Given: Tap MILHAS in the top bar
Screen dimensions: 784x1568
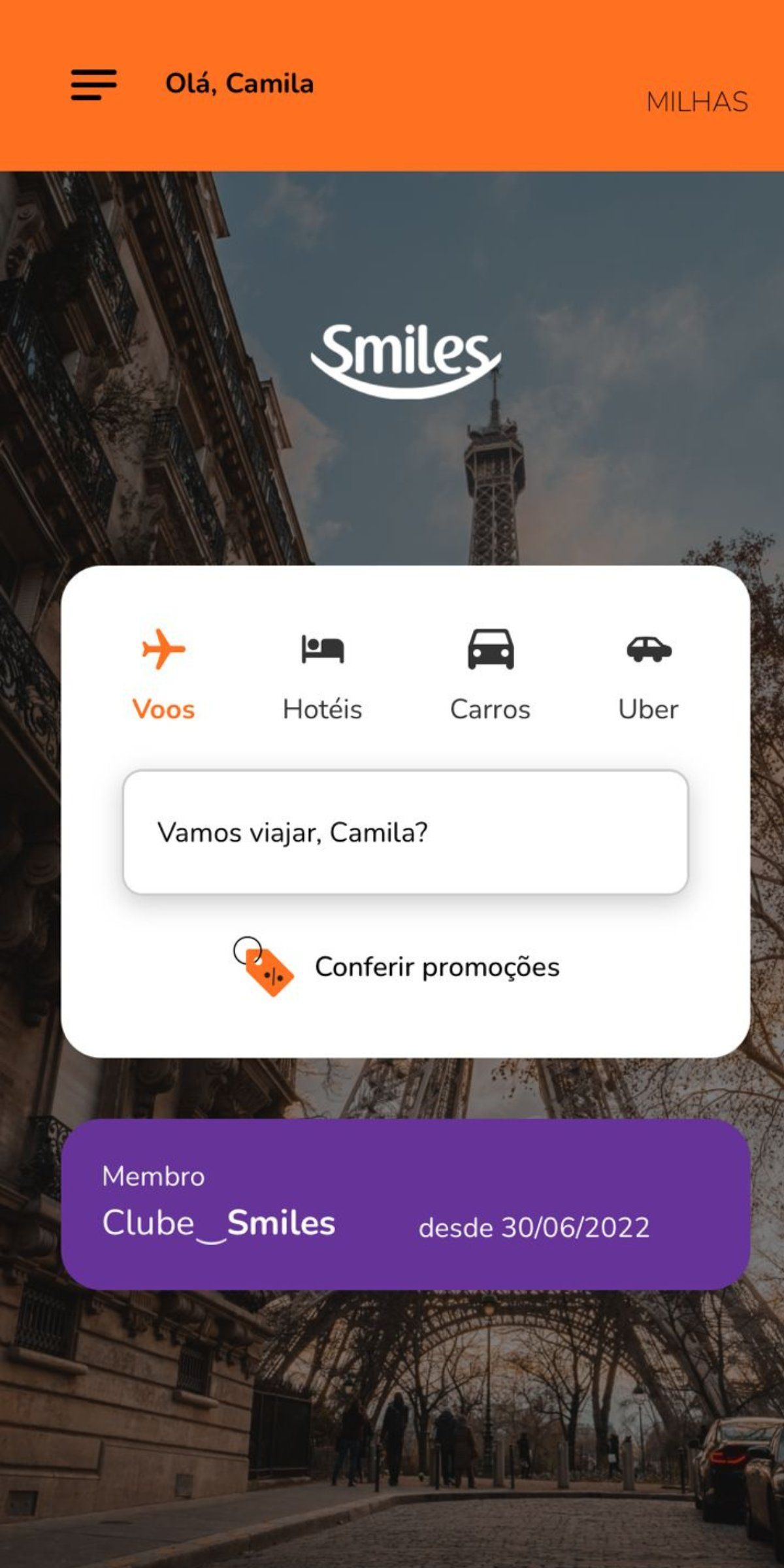Looking at the screenshot, I should tap(696, 103).
